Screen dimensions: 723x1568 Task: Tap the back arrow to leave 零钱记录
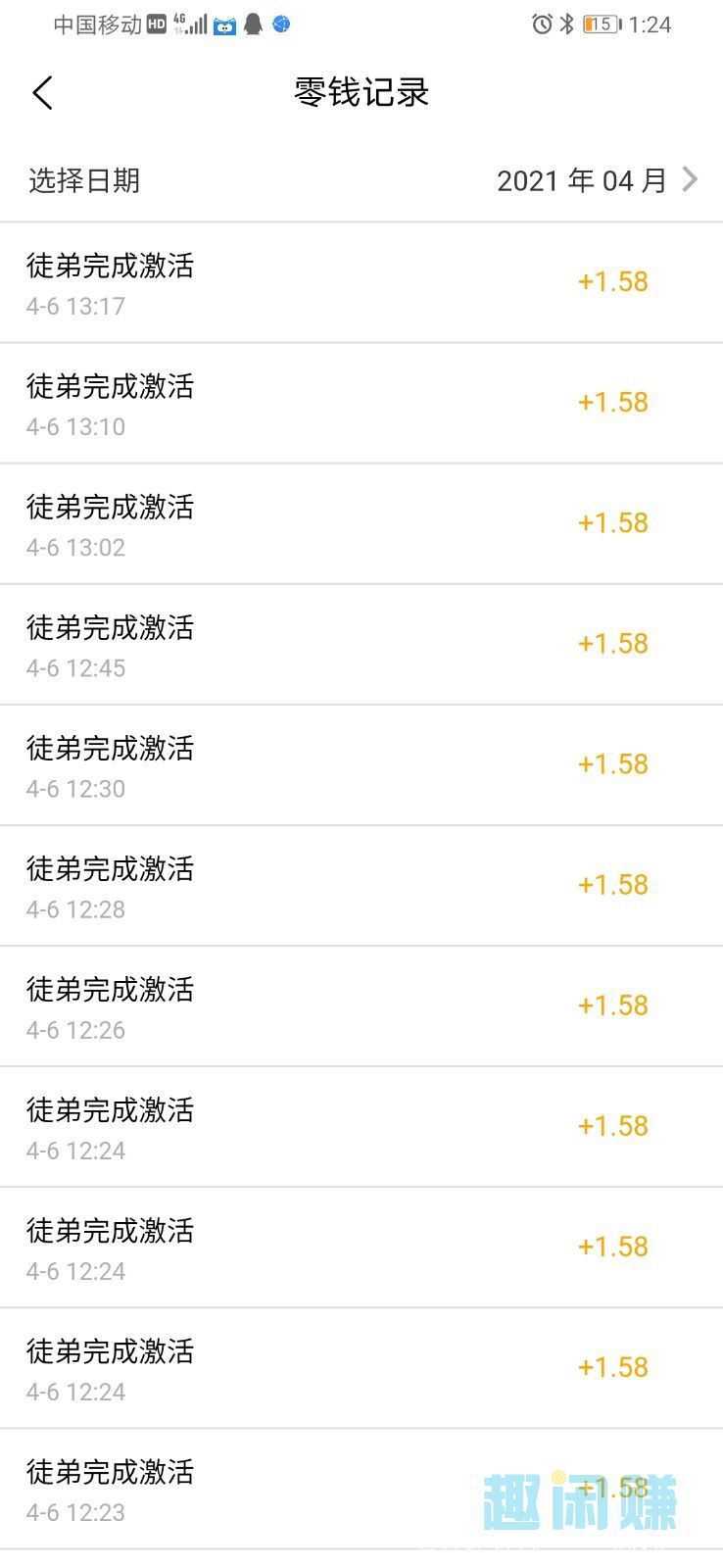point(41,91)
